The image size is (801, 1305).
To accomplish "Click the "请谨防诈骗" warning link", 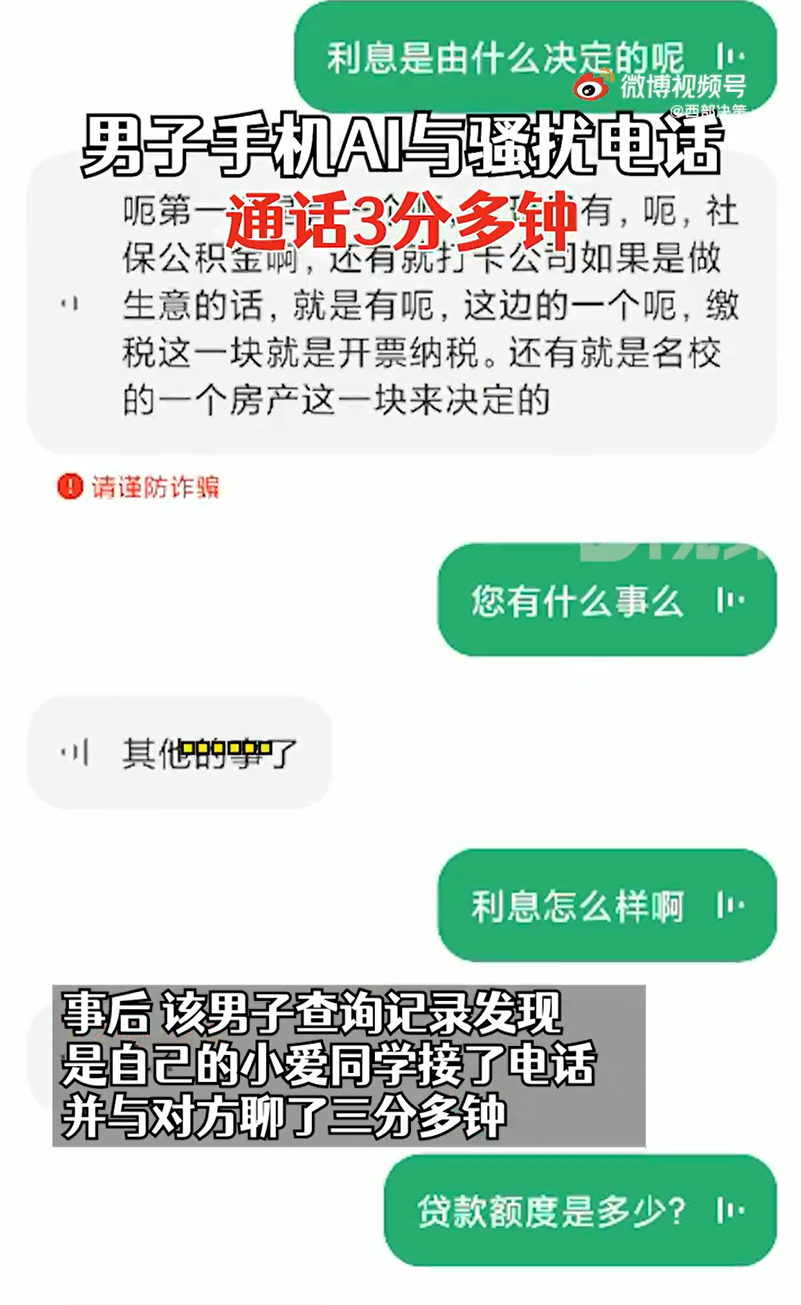I will tap(157, 486).
